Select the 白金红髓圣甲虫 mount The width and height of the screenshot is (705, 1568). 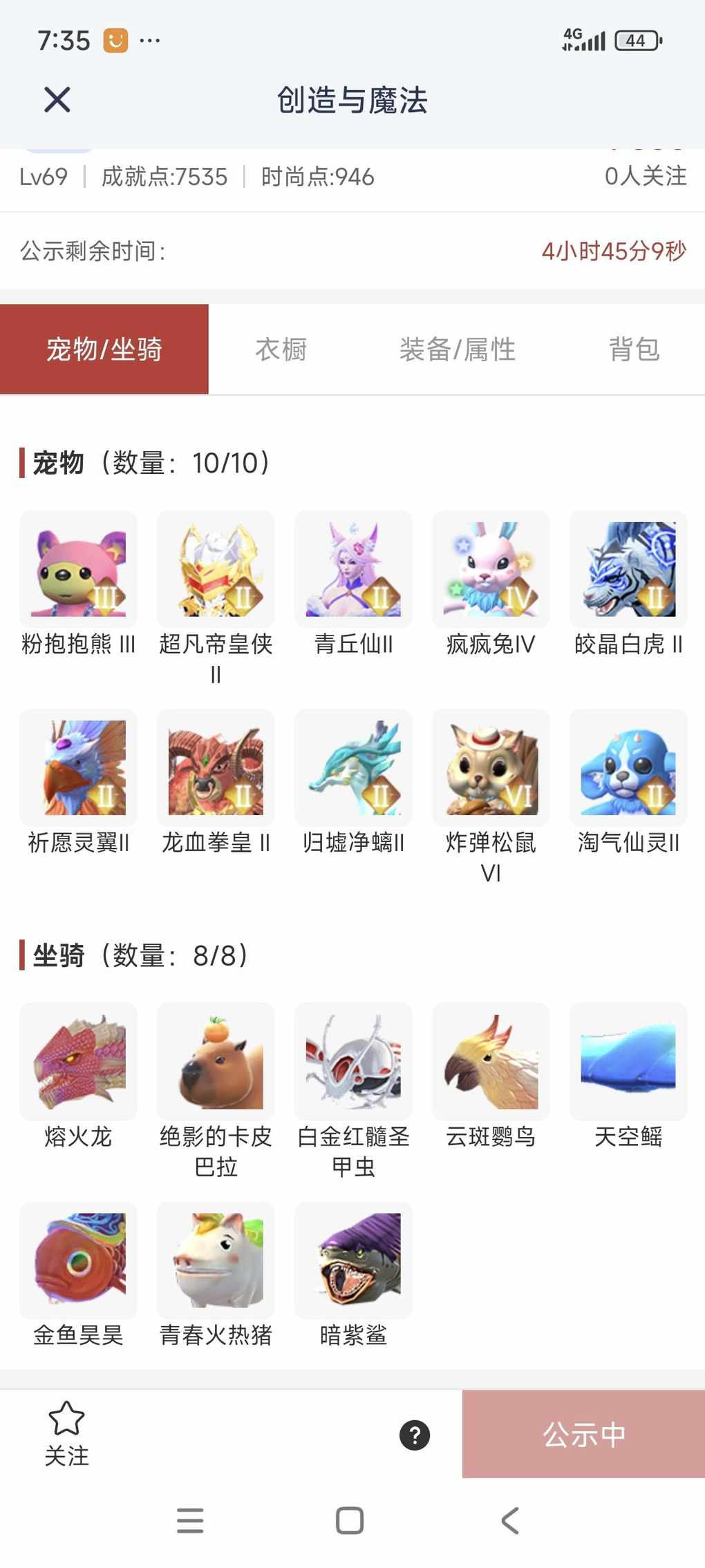[353, 1062]
